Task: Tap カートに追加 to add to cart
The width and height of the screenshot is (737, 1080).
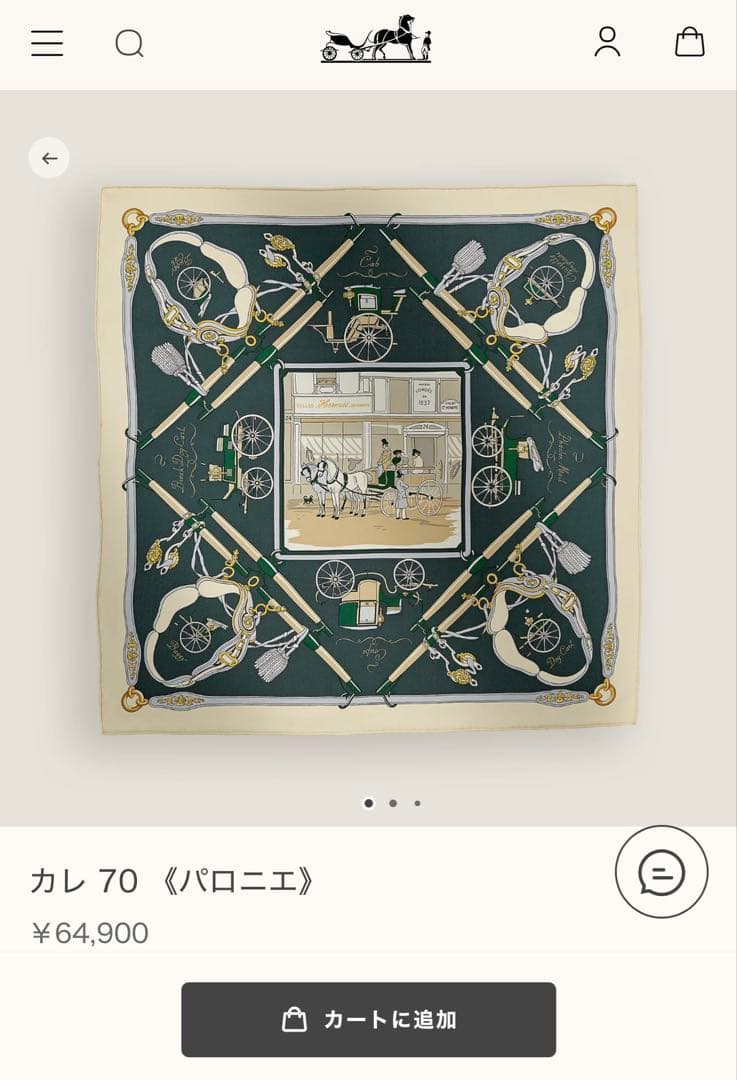Action: (x=368, y=1019)
